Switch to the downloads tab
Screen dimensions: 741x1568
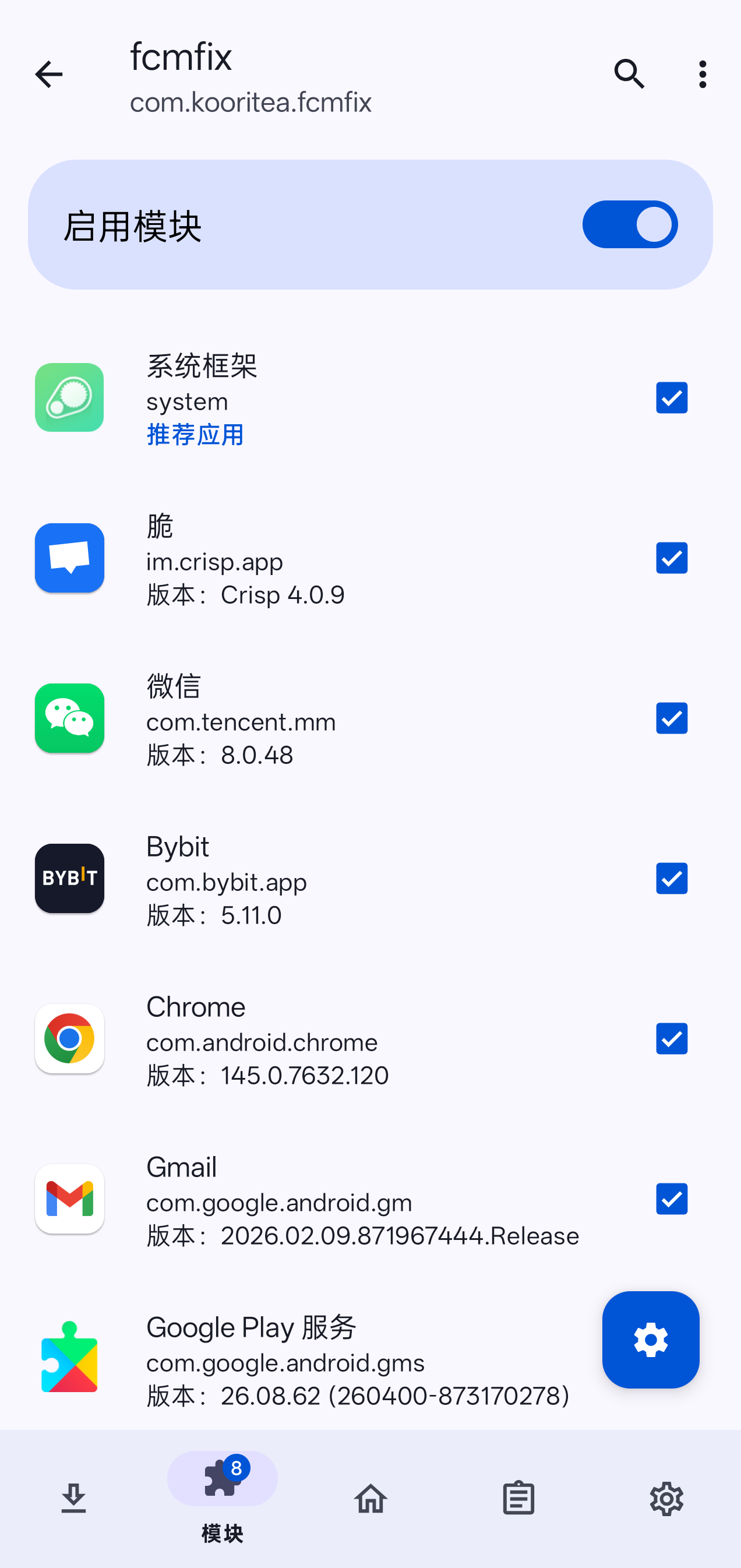pos(73,1498)
